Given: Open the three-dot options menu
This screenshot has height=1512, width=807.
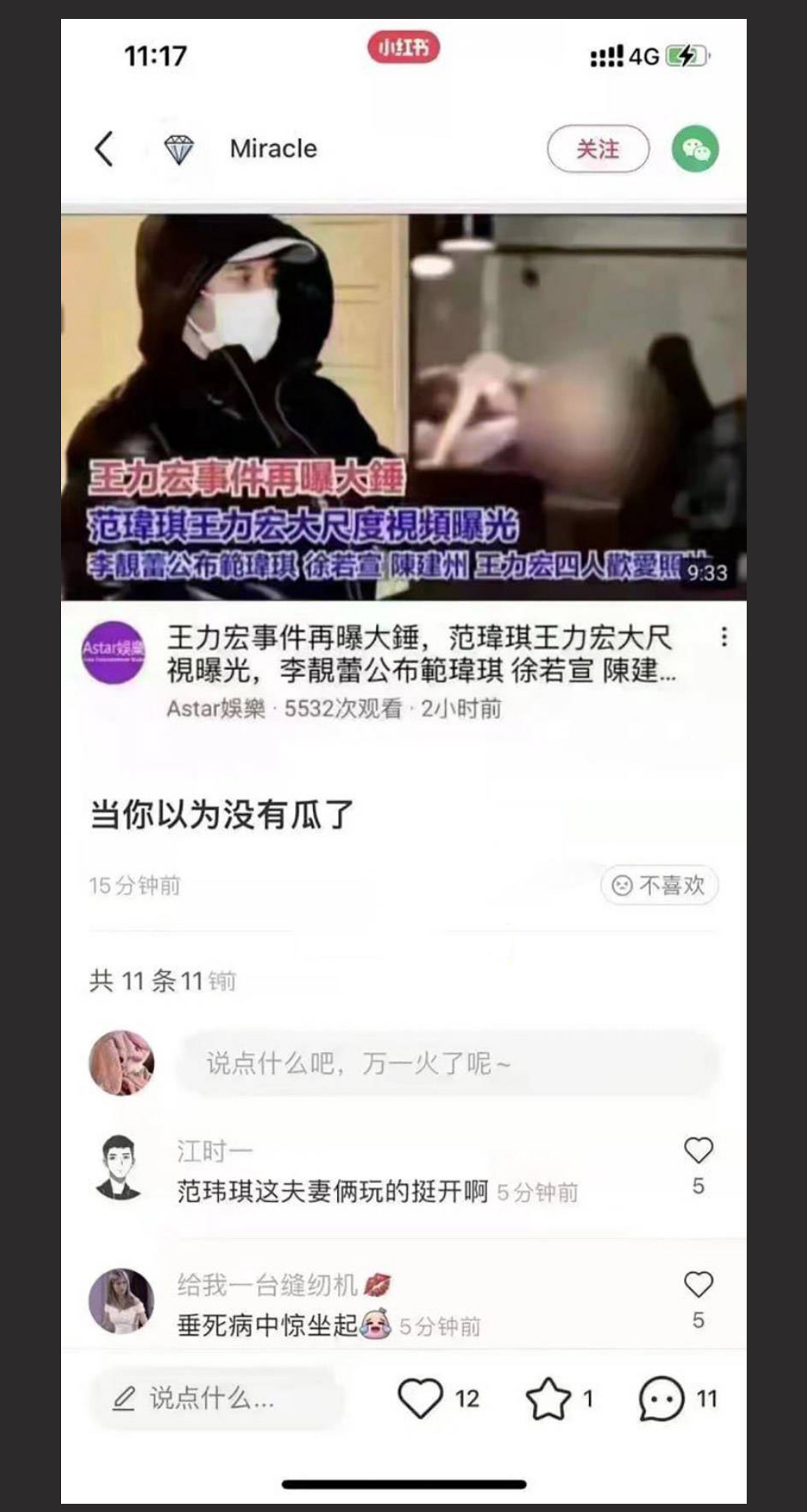Looking at the screenshot, I should pos(723,637).
